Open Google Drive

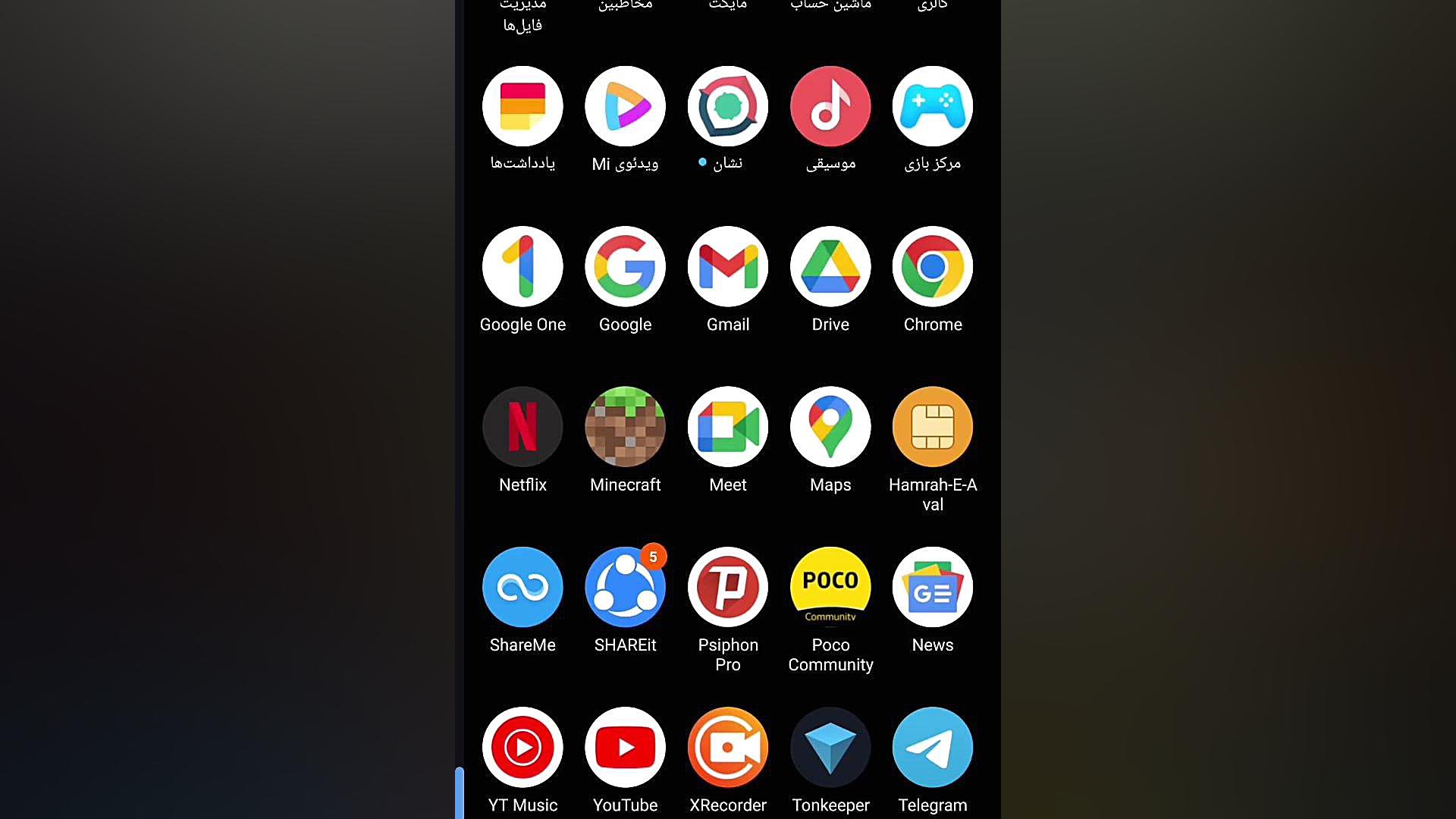click(830, 266)
